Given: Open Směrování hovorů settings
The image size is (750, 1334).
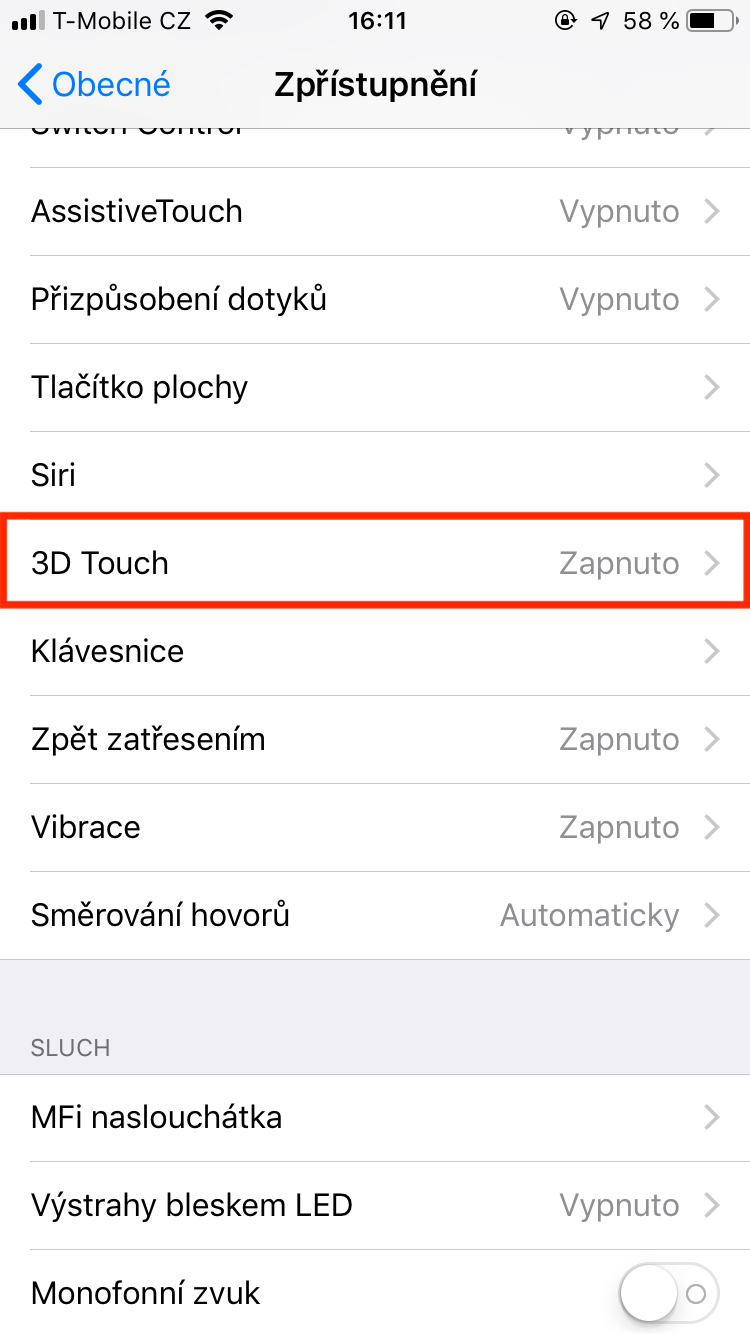Looking at the screenshot, I should 375,916.
